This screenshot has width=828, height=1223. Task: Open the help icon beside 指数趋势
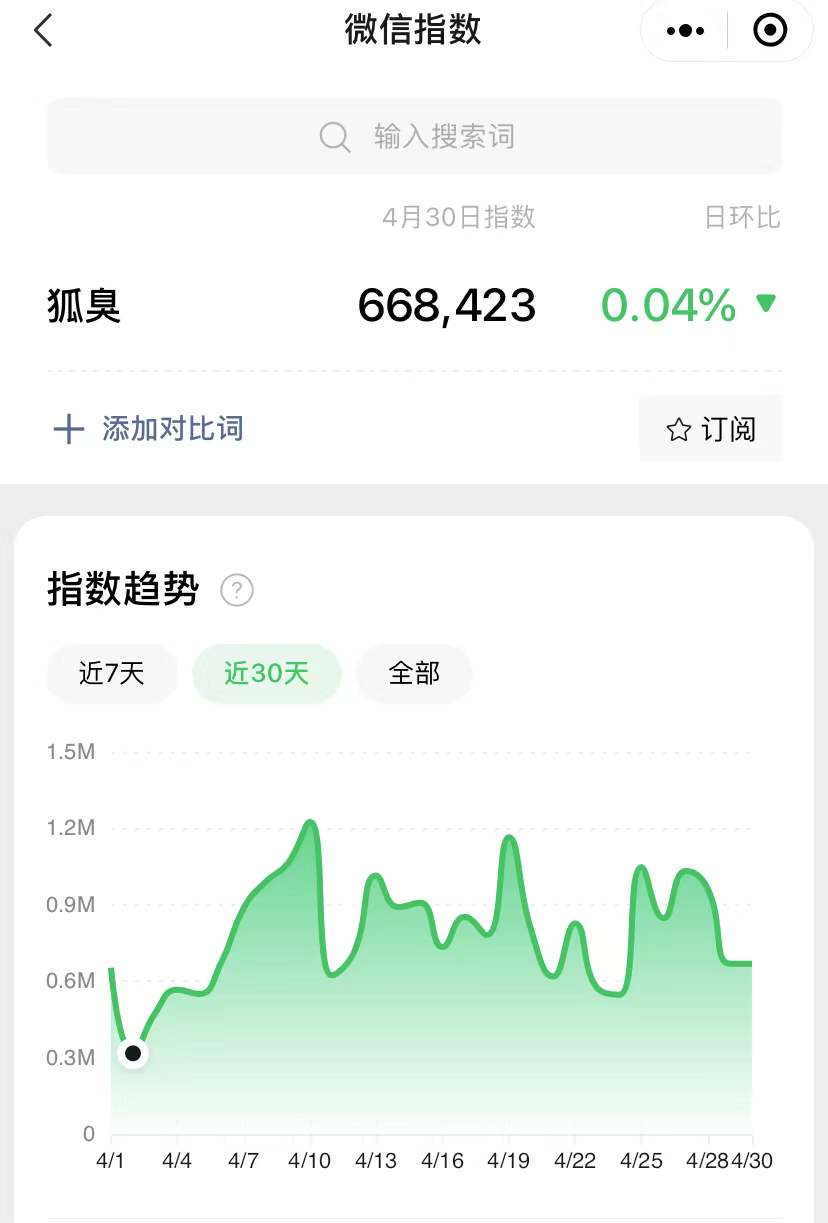coord(237,590)
